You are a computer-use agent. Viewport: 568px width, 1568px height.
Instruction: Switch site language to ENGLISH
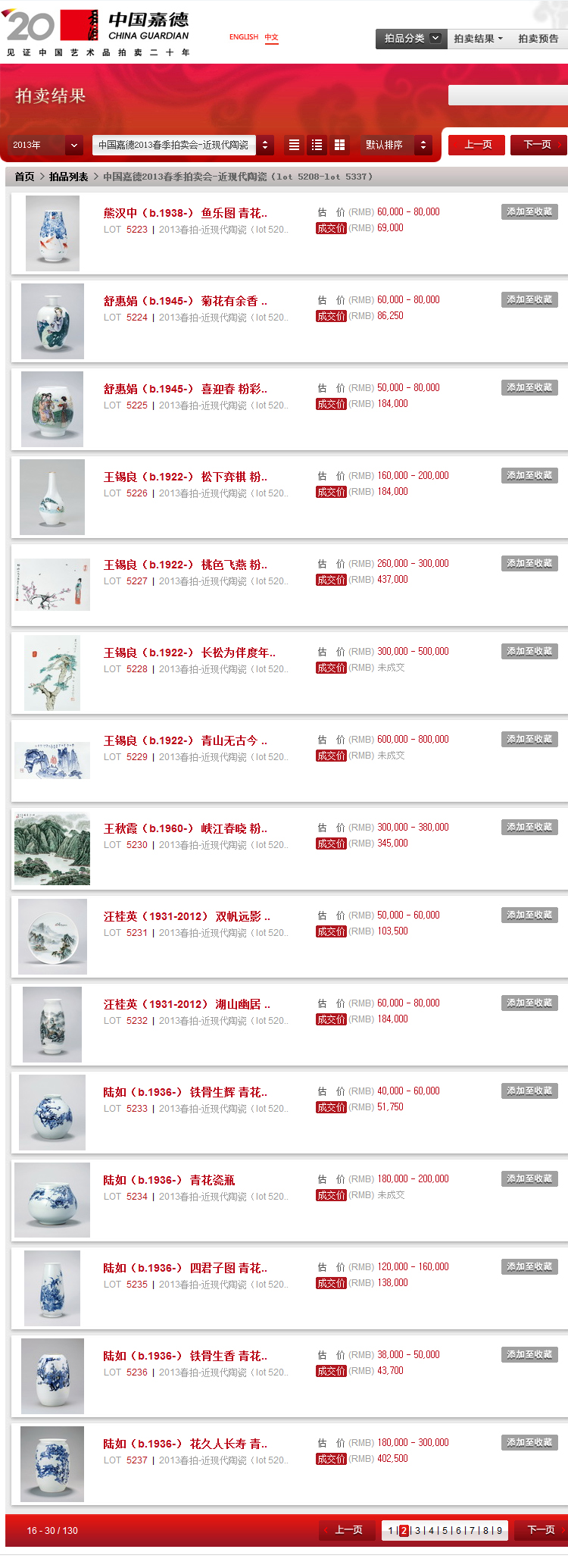click(x=243, y=37)
